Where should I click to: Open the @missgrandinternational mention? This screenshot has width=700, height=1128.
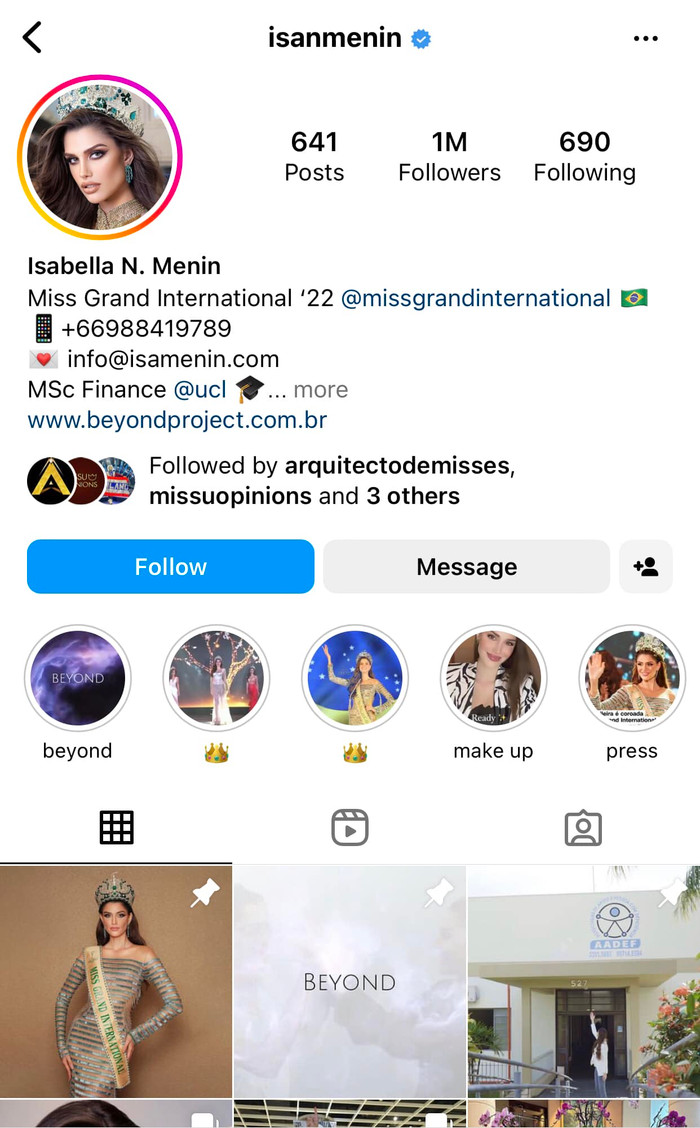click(476, 298)
